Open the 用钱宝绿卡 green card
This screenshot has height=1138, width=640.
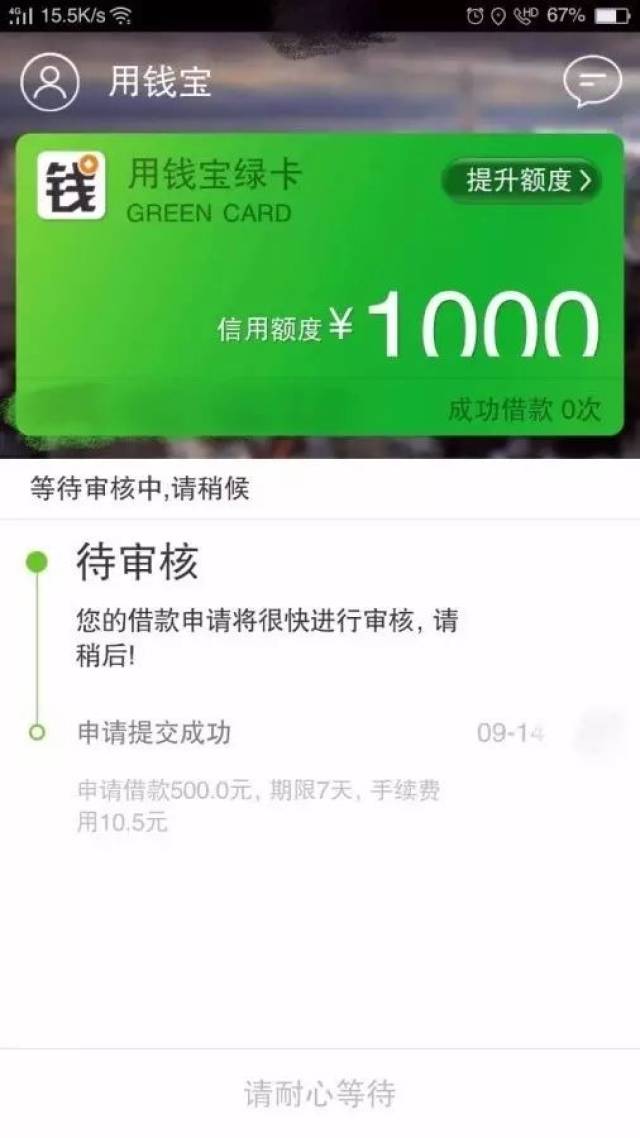click(320, 284)
